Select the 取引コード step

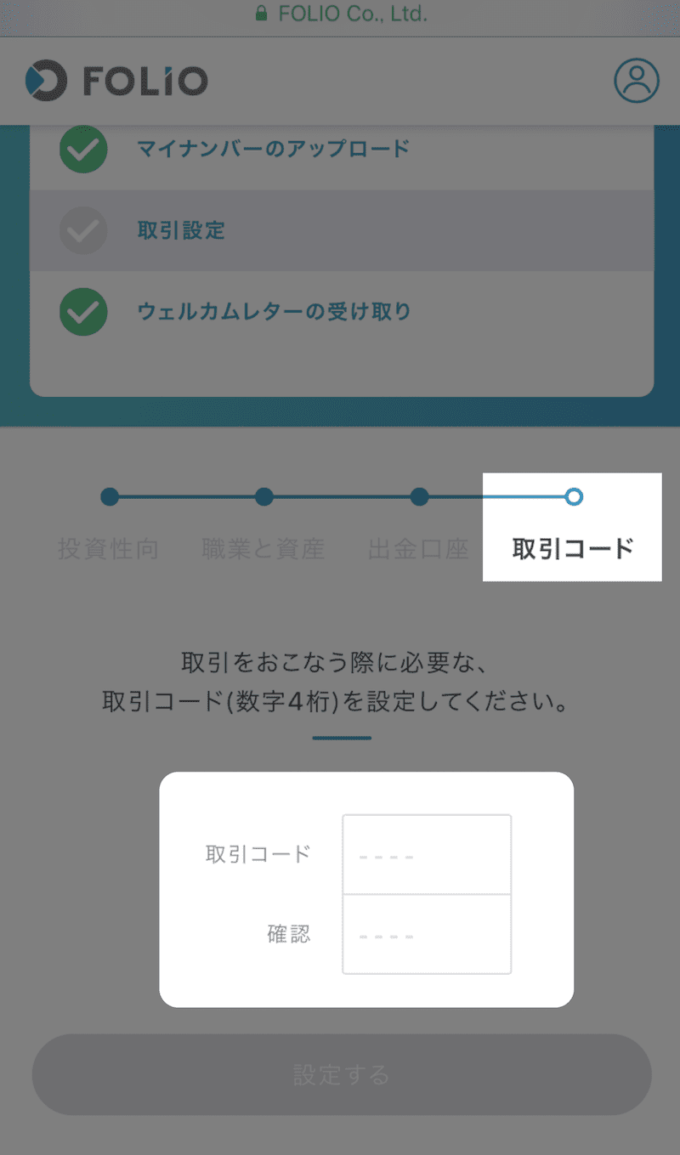click(x=573, y=549)
